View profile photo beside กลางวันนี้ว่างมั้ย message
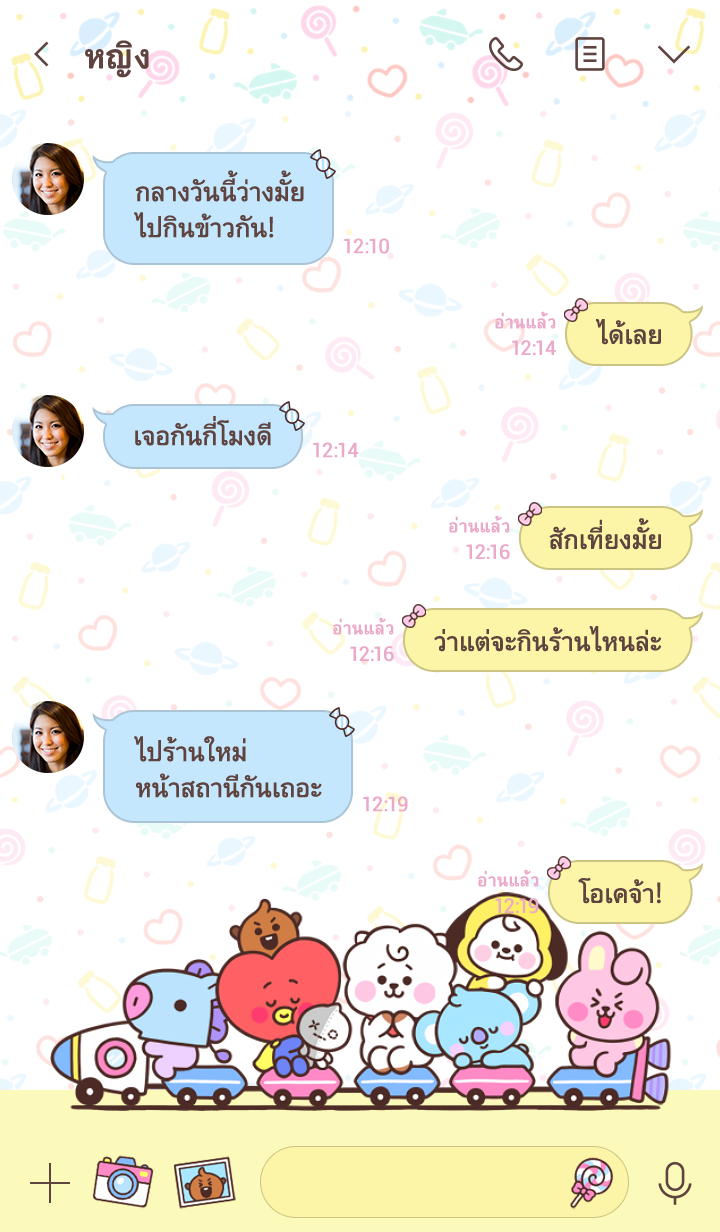Image resolution: width=720 pixels, height=1232 pixels. [x=48, y=179]
